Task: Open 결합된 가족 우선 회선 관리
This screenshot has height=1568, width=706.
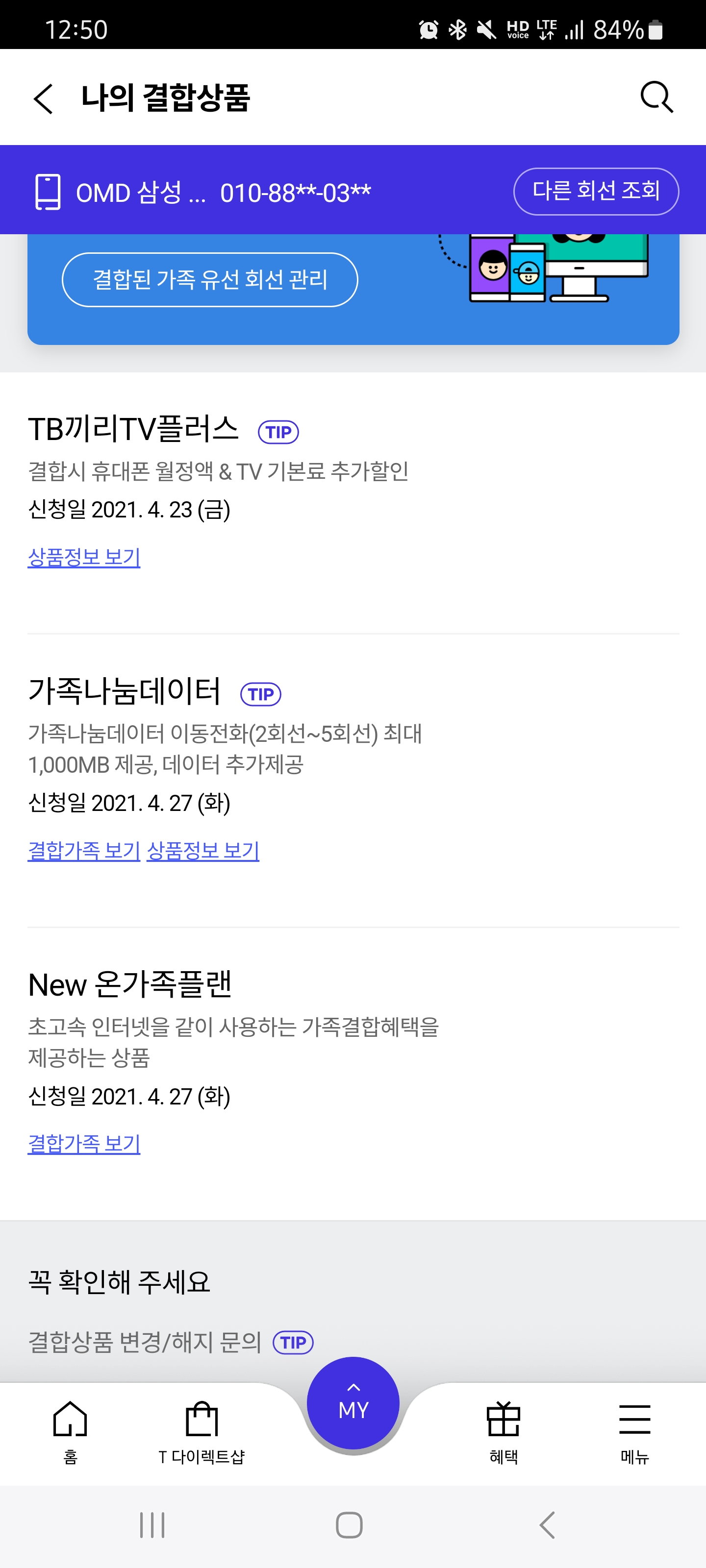Action: pyautogui.click(x=209, y=279)
